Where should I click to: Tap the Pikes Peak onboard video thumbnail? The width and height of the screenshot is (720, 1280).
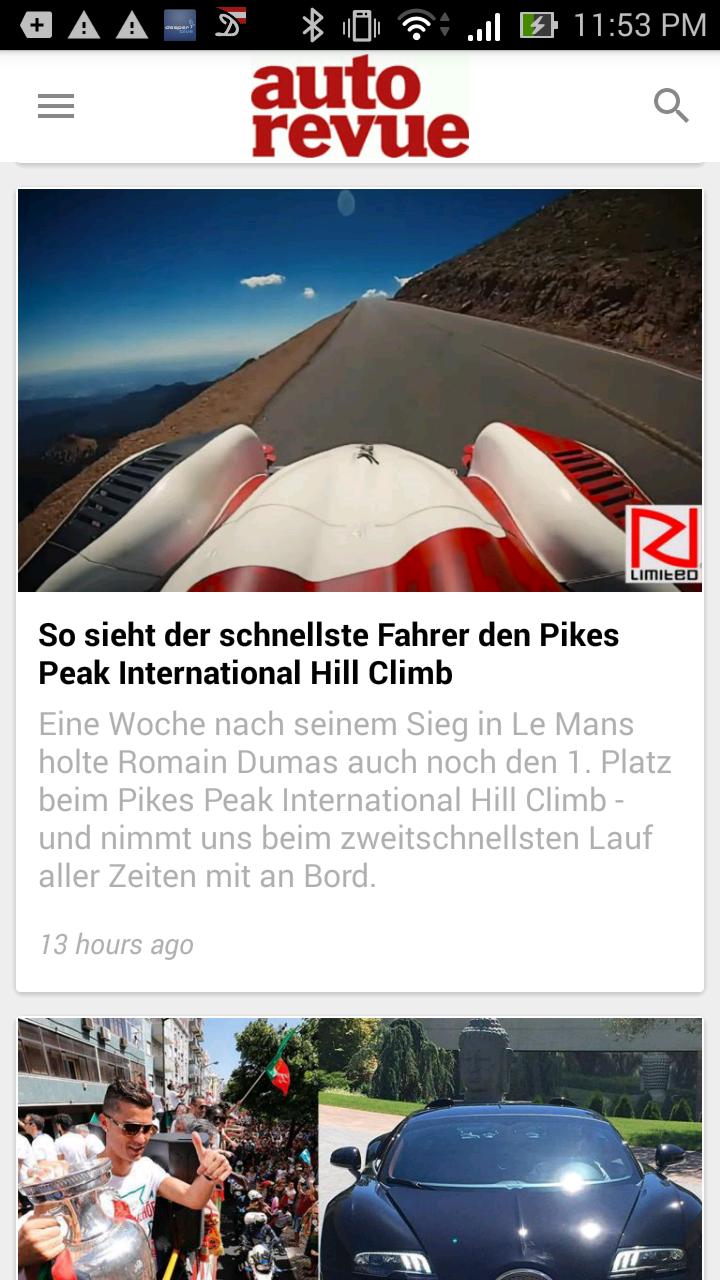pyautogui.click(x=360, y=390)
